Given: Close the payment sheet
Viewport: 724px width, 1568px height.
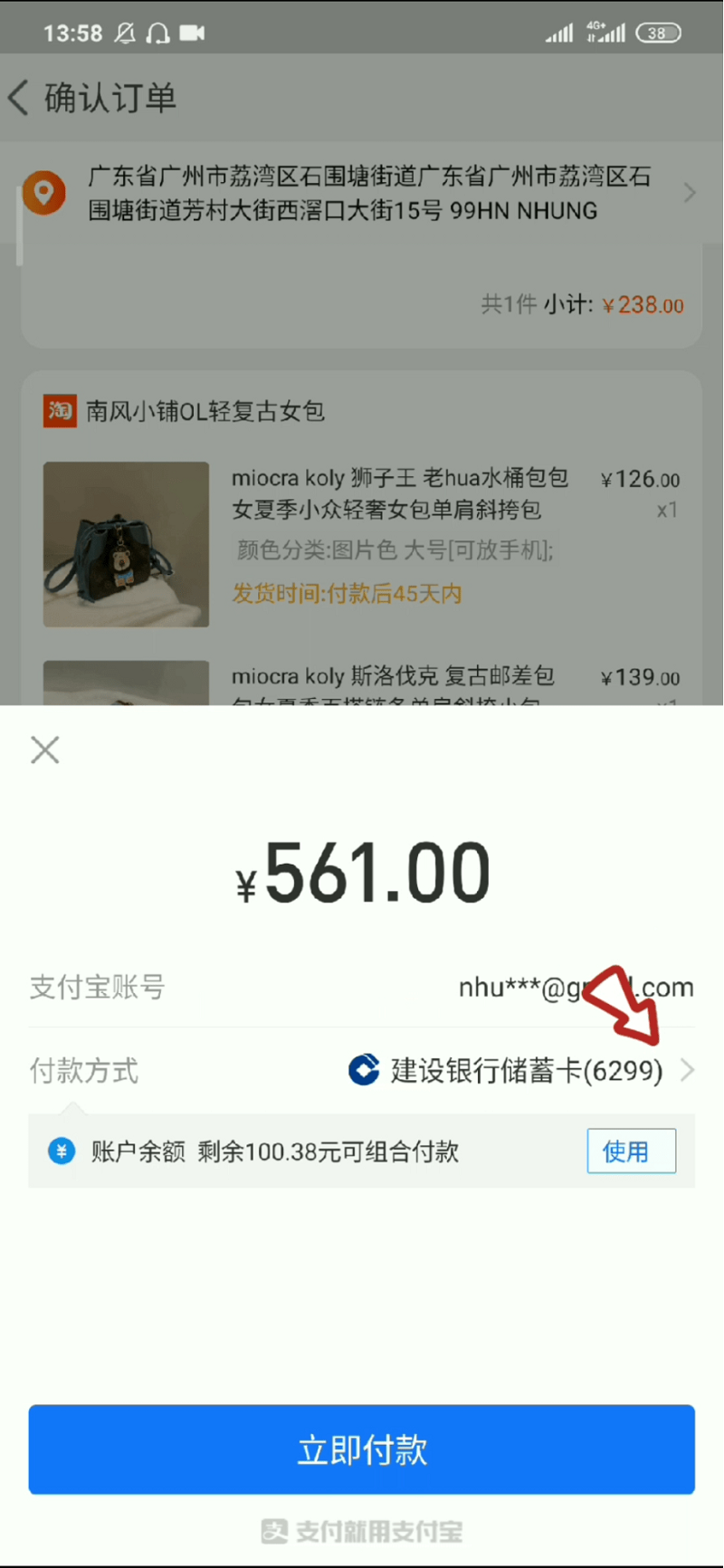Looking at the screenshot, I should [44, 750].
